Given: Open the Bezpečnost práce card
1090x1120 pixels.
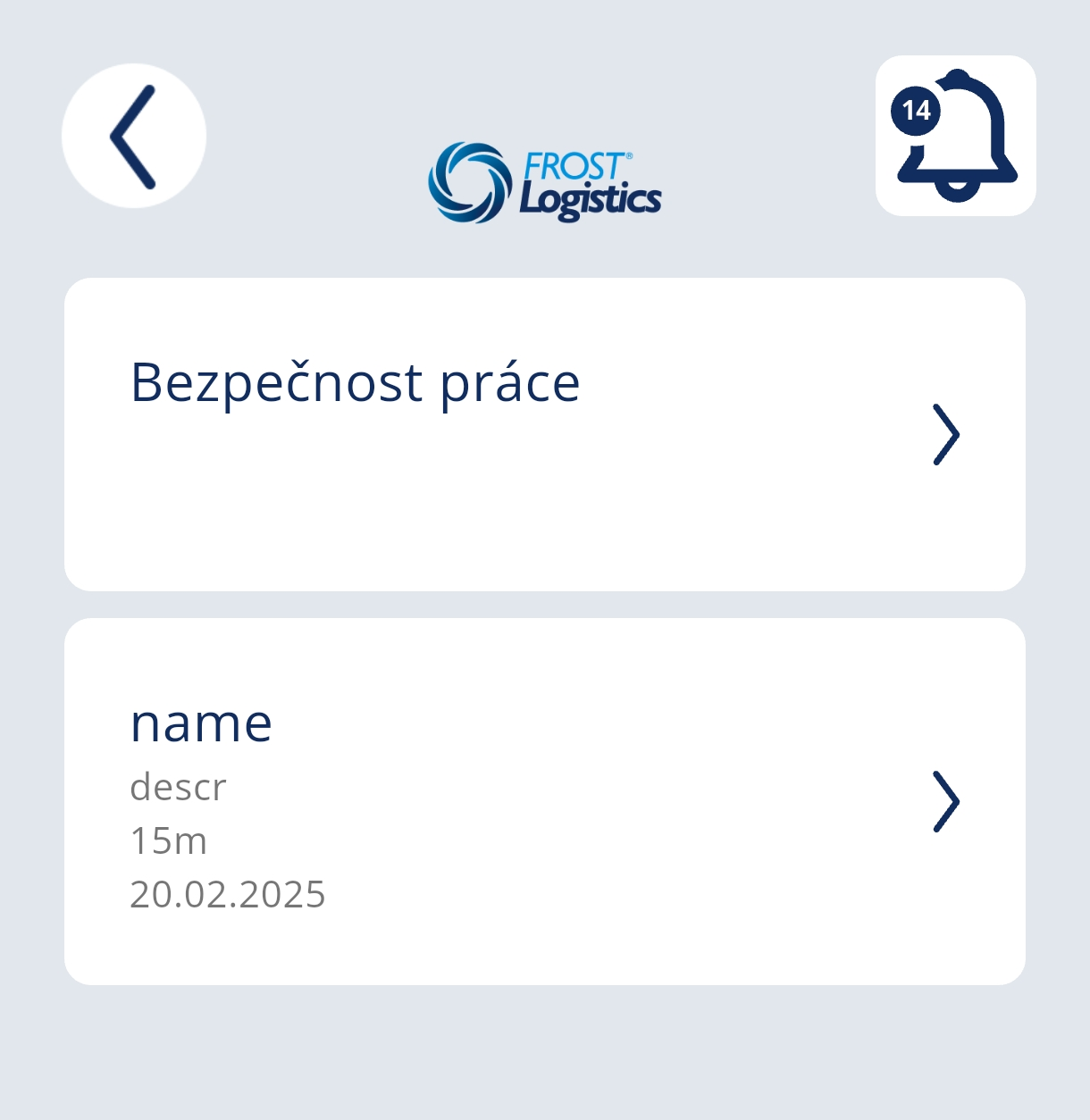Looking at the screenshot, I should coord(544,434).
